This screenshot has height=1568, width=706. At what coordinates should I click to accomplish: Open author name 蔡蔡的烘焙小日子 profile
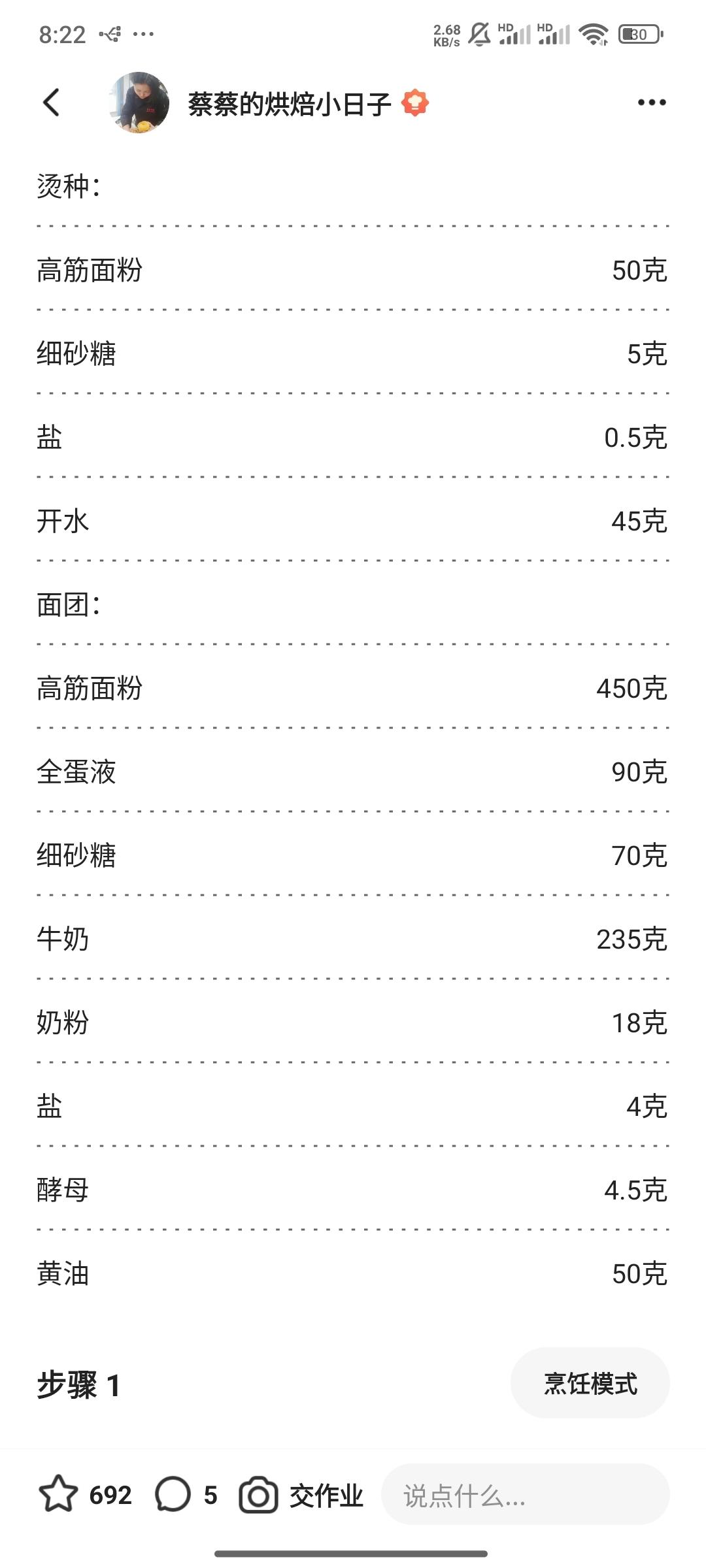click(290, 103)
